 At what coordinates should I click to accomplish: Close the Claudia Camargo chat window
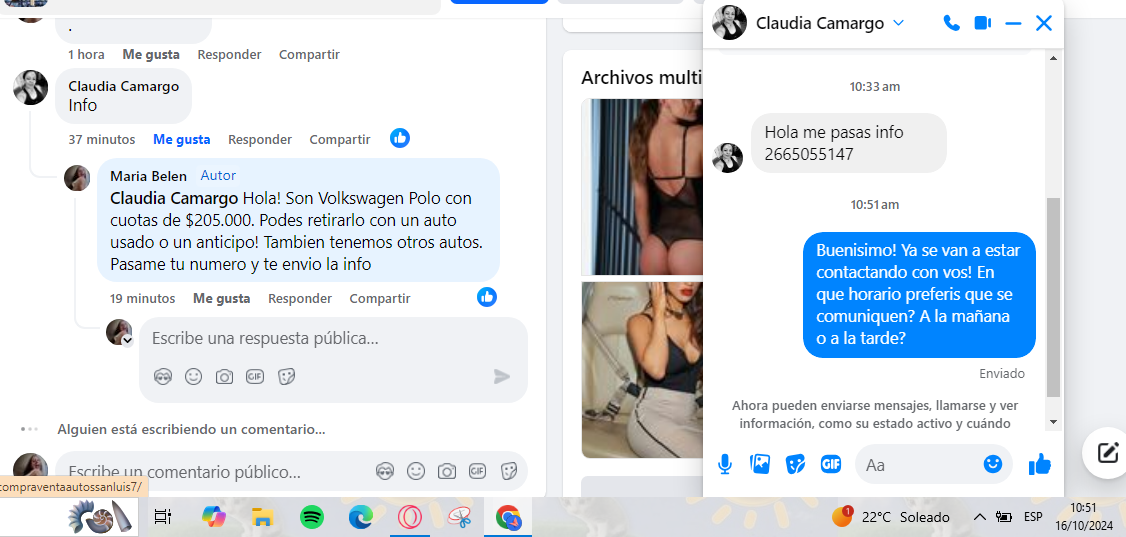[x=1044, y=23]
